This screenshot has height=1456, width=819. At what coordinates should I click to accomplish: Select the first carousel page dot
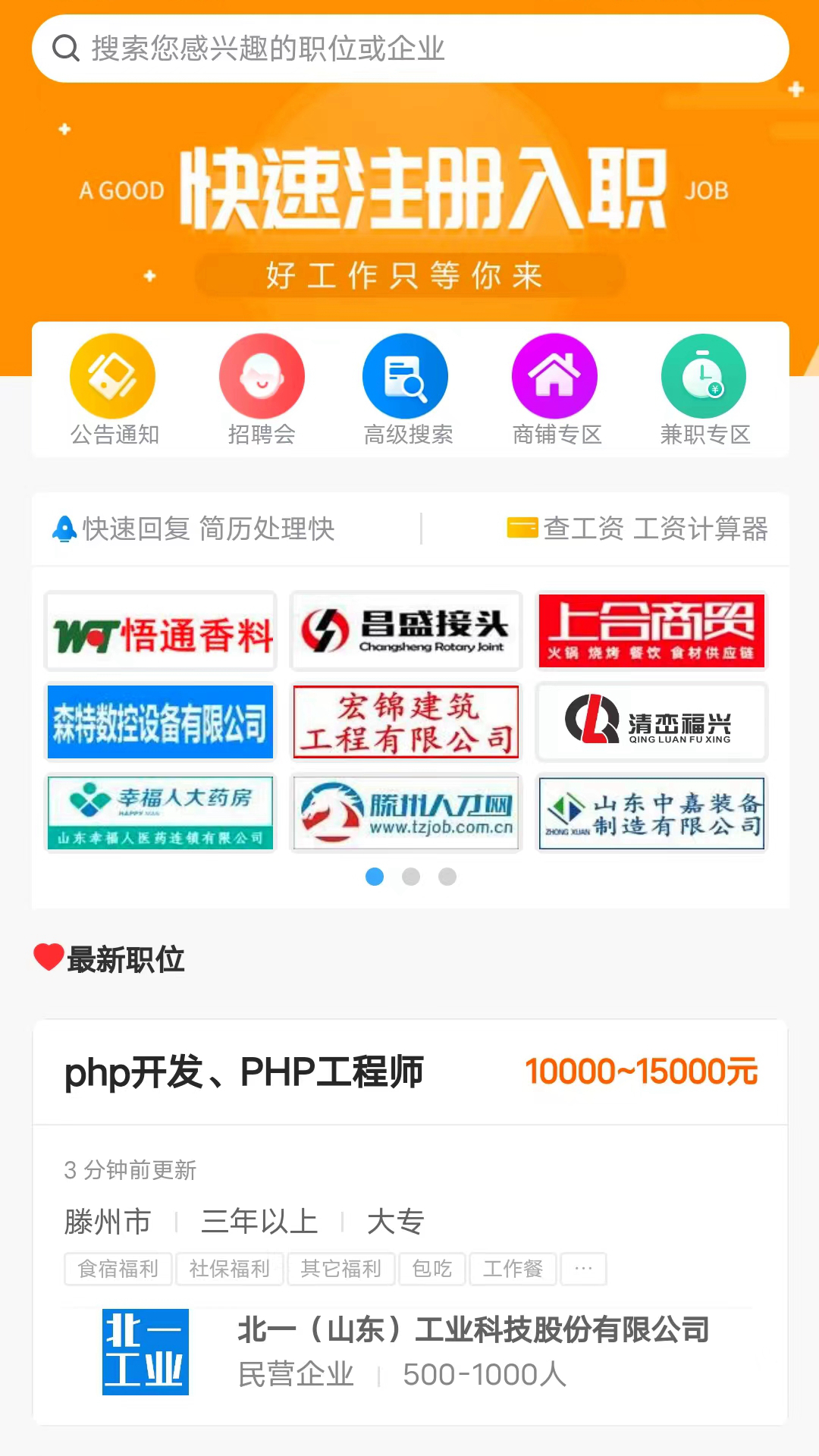click(375, 877)
